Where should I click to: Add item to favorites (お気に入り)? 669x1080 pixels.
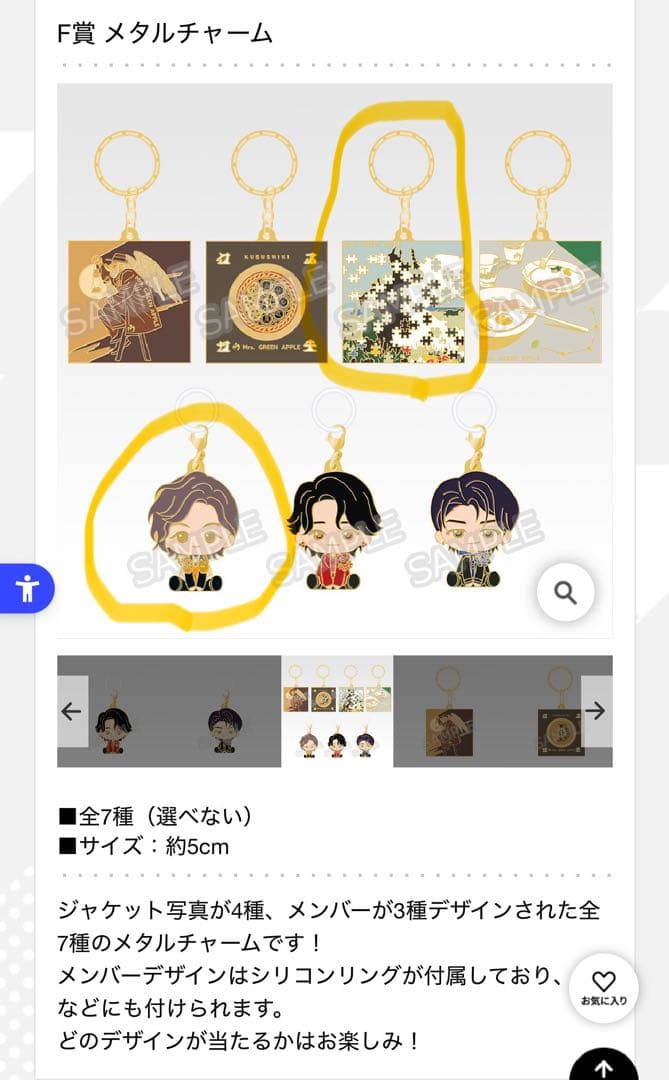[604, 988]
